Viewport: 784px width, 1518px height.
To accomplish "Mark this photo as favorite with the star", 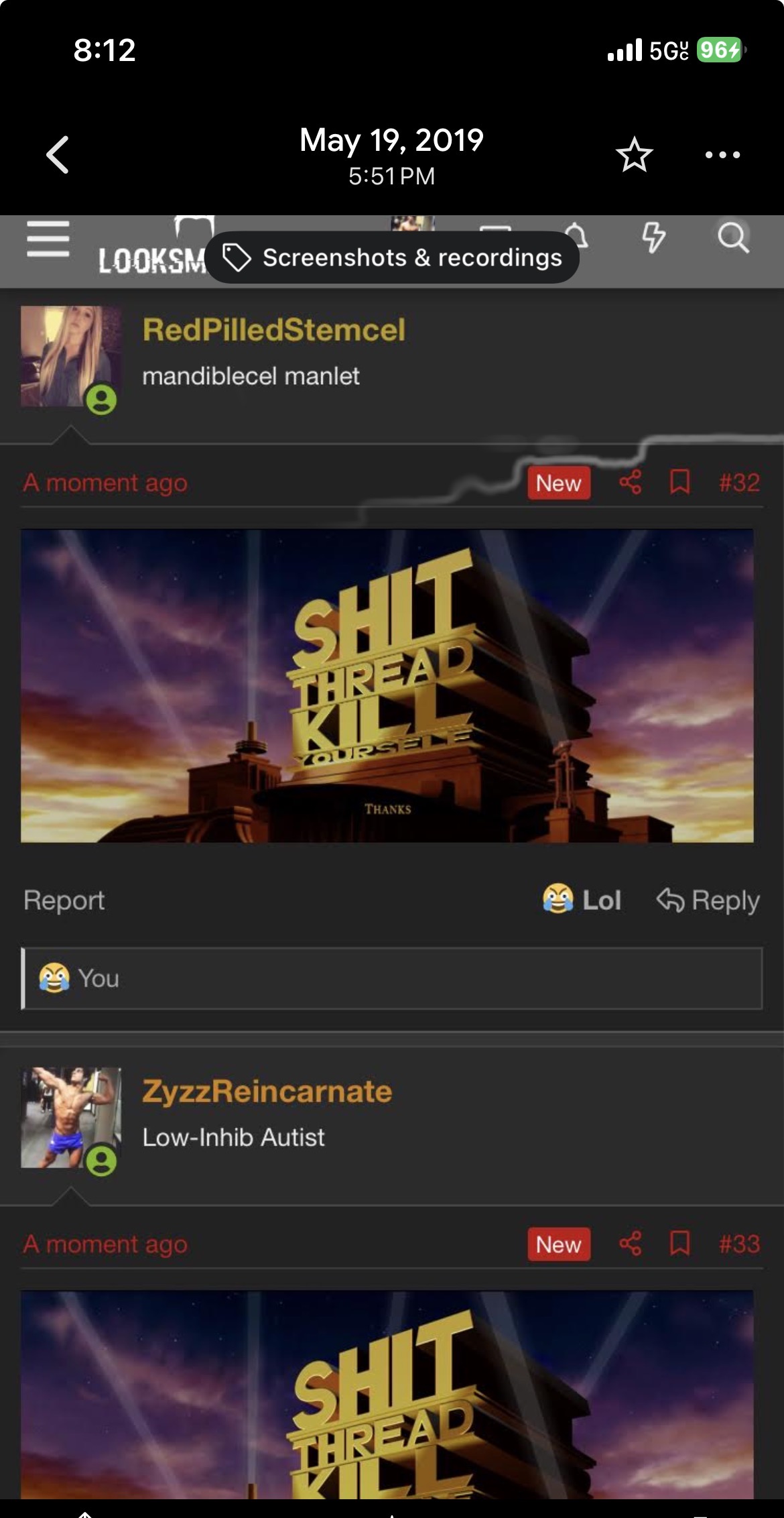I will [634, 155].
